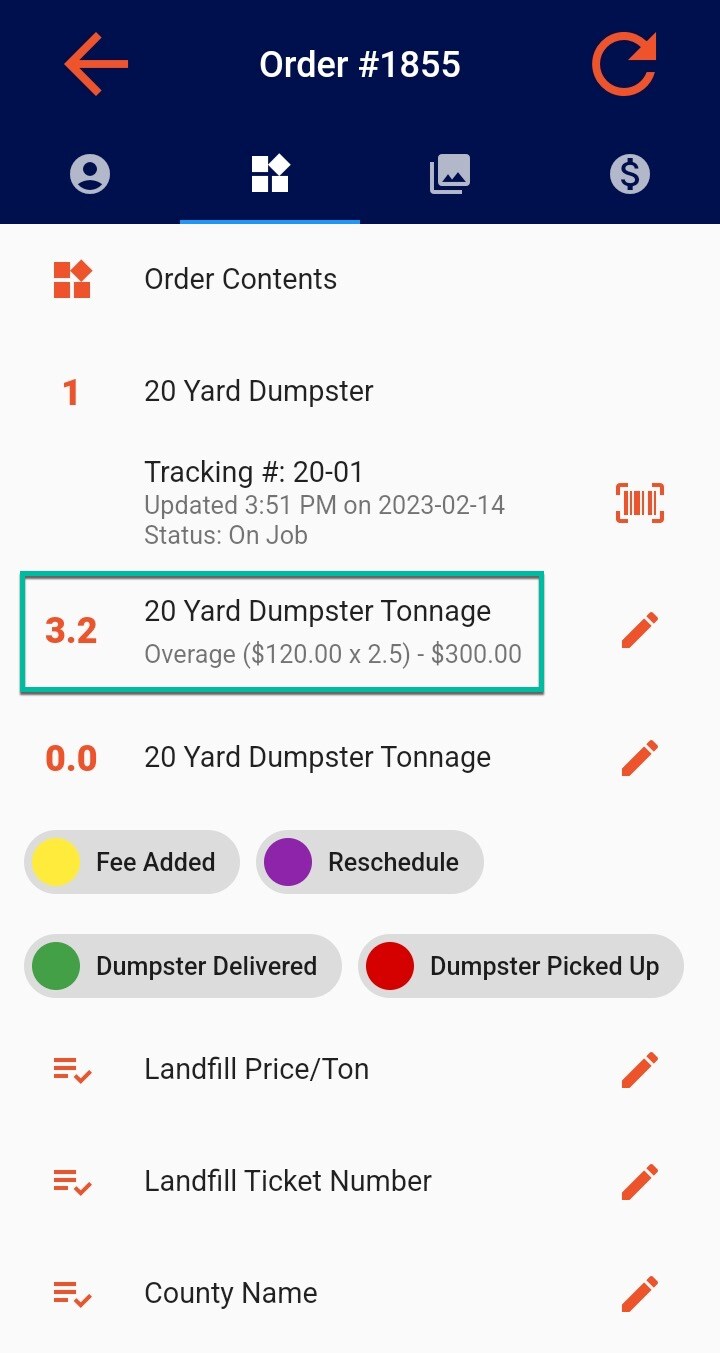This screenshot has height=1353, width=720.
Task: Open the photo gallery tab
Action: 450,175
